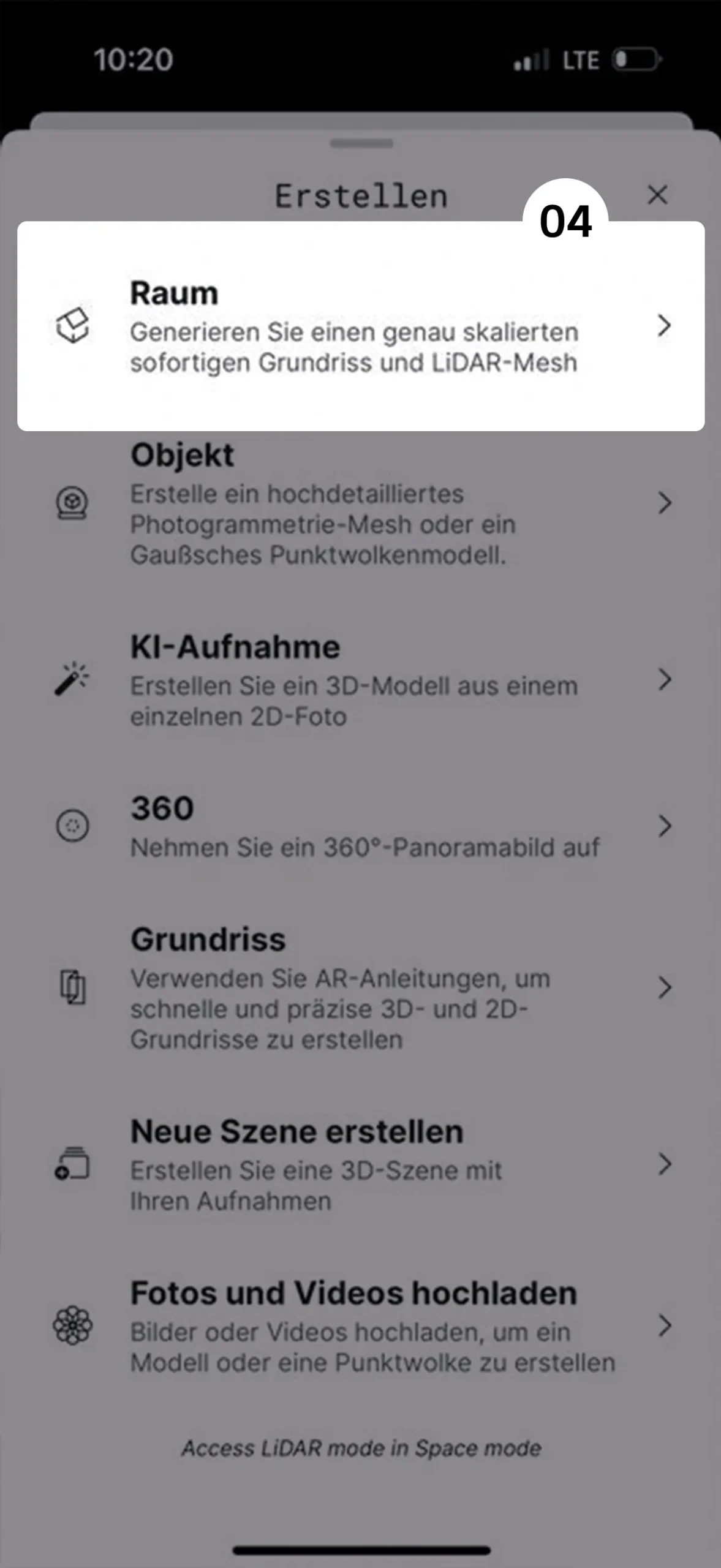Click the 04 step badge
This screenshot has height=1568, width=721.
tap(565, 222)
